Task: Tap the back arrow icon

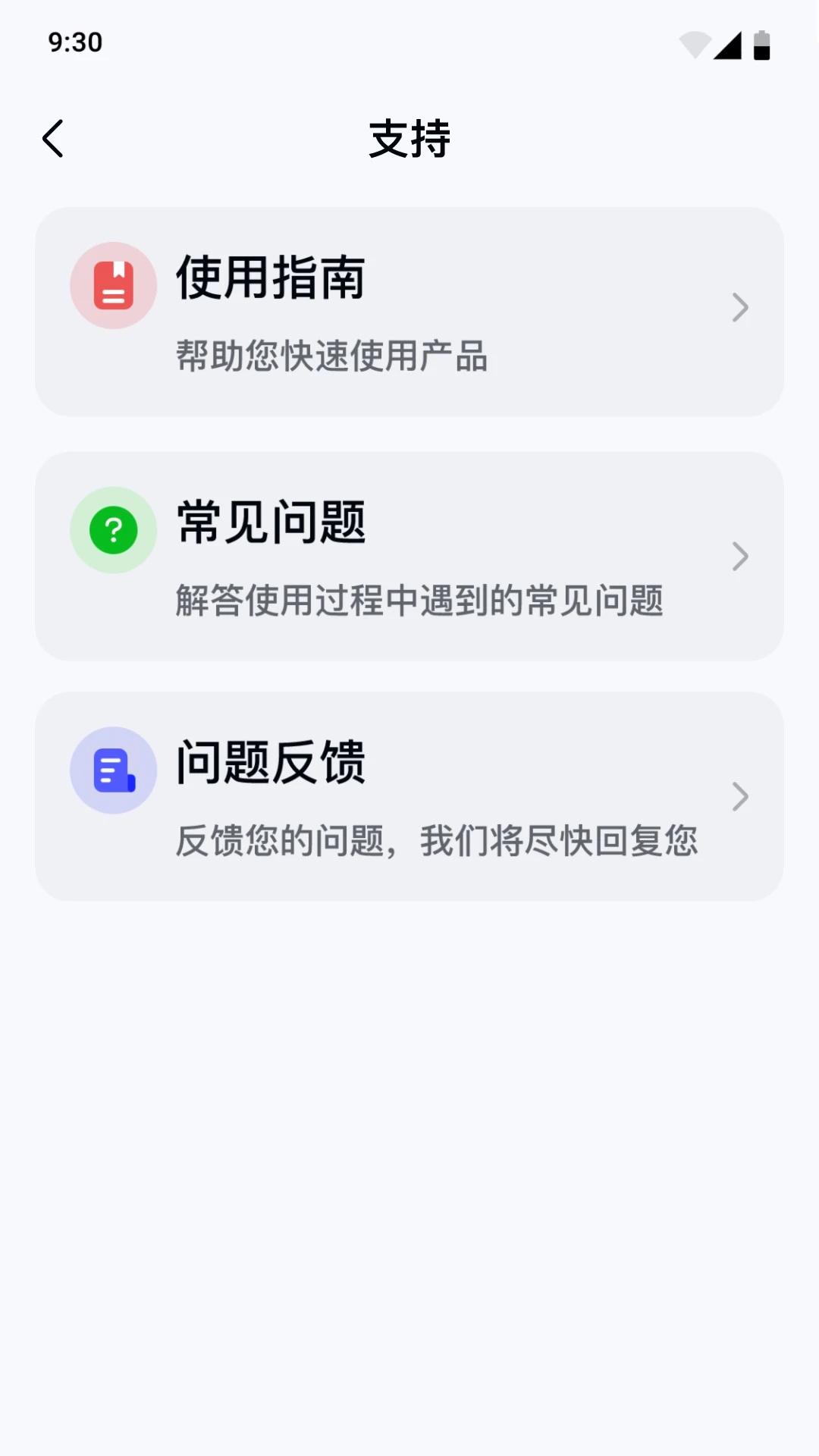Action: pyautogui.click(x=52, y=138)
